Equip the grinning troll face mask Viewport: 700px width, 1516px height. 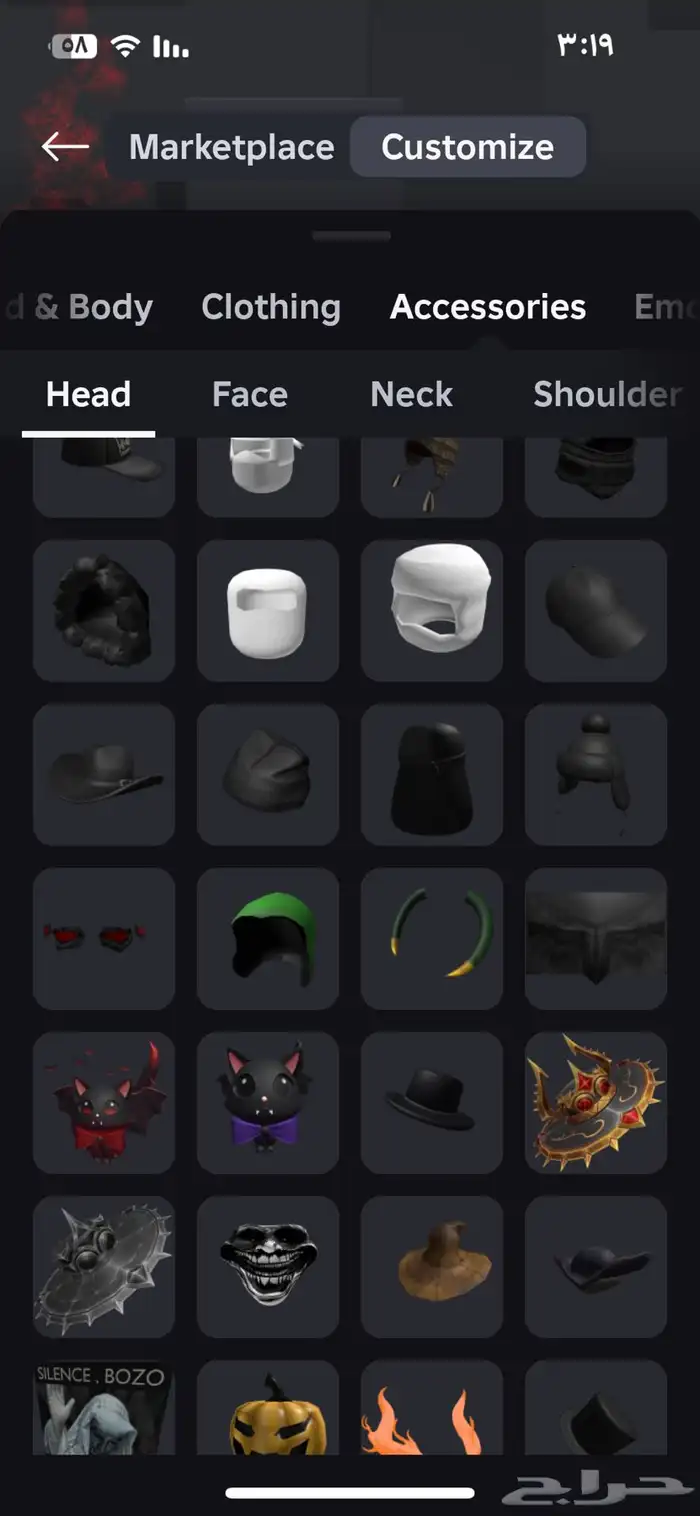point(268,1266)
